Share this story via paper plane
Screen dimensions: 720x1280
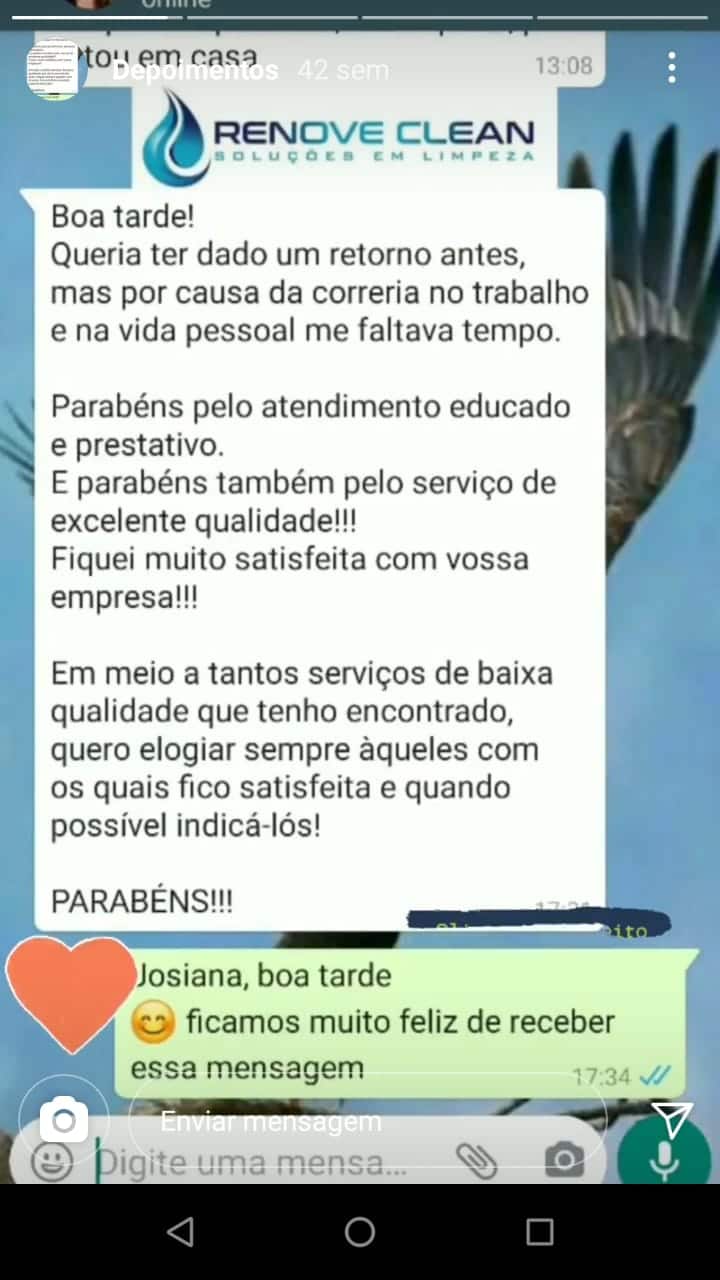tap(672, 1120)
